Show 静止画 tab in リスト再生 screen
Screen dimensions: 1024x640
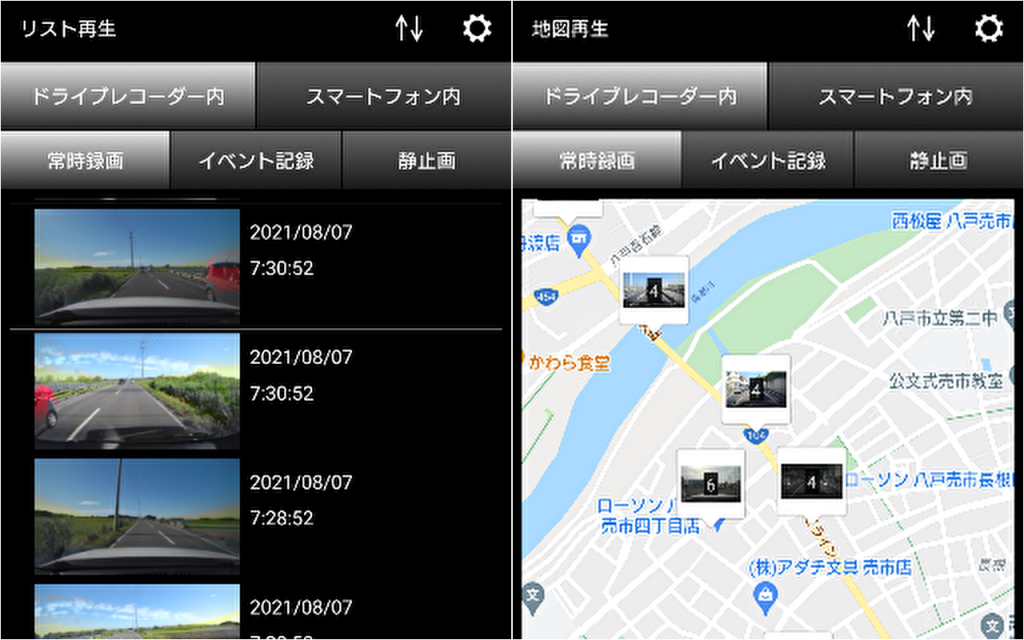click(427, 161)
